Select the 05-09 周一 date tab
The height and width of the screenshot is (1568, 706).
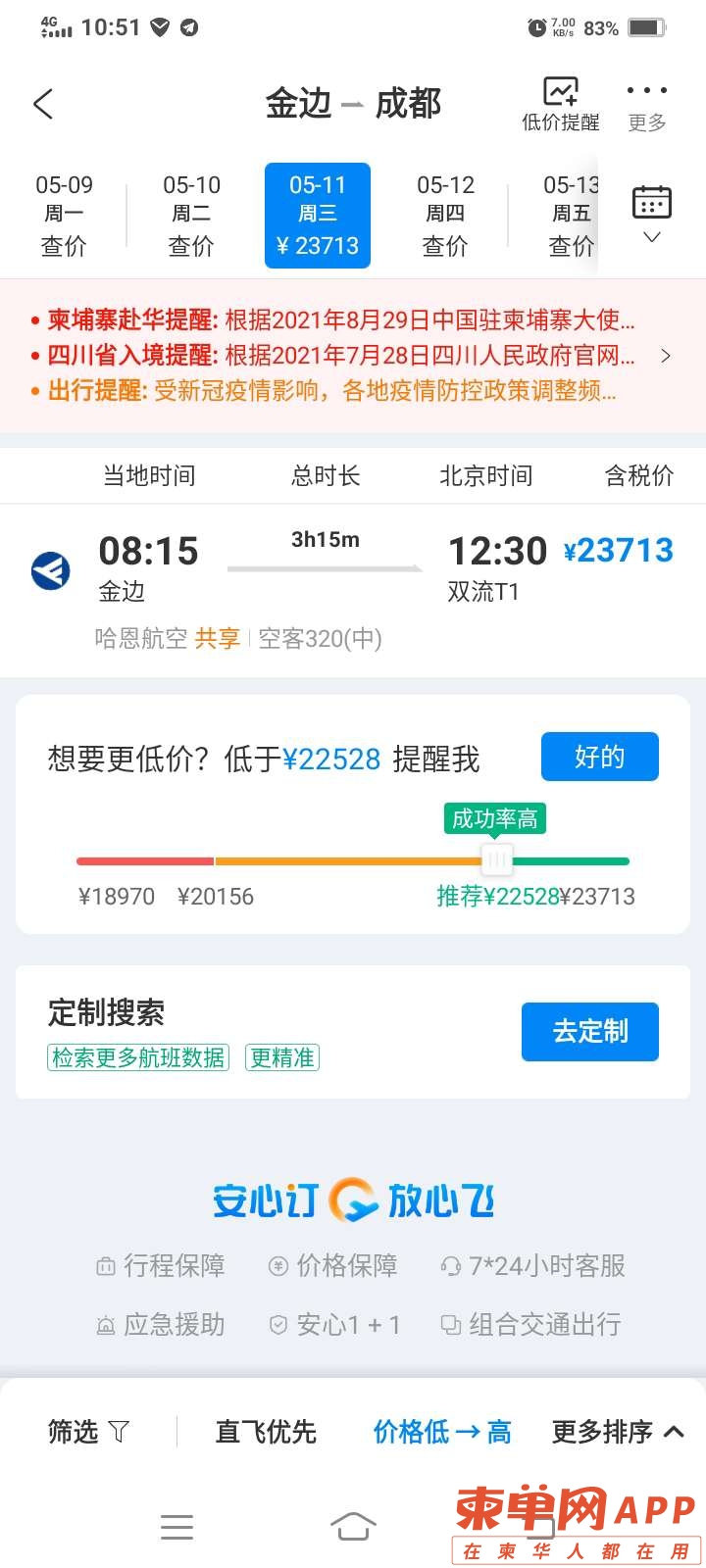[65, 215]
